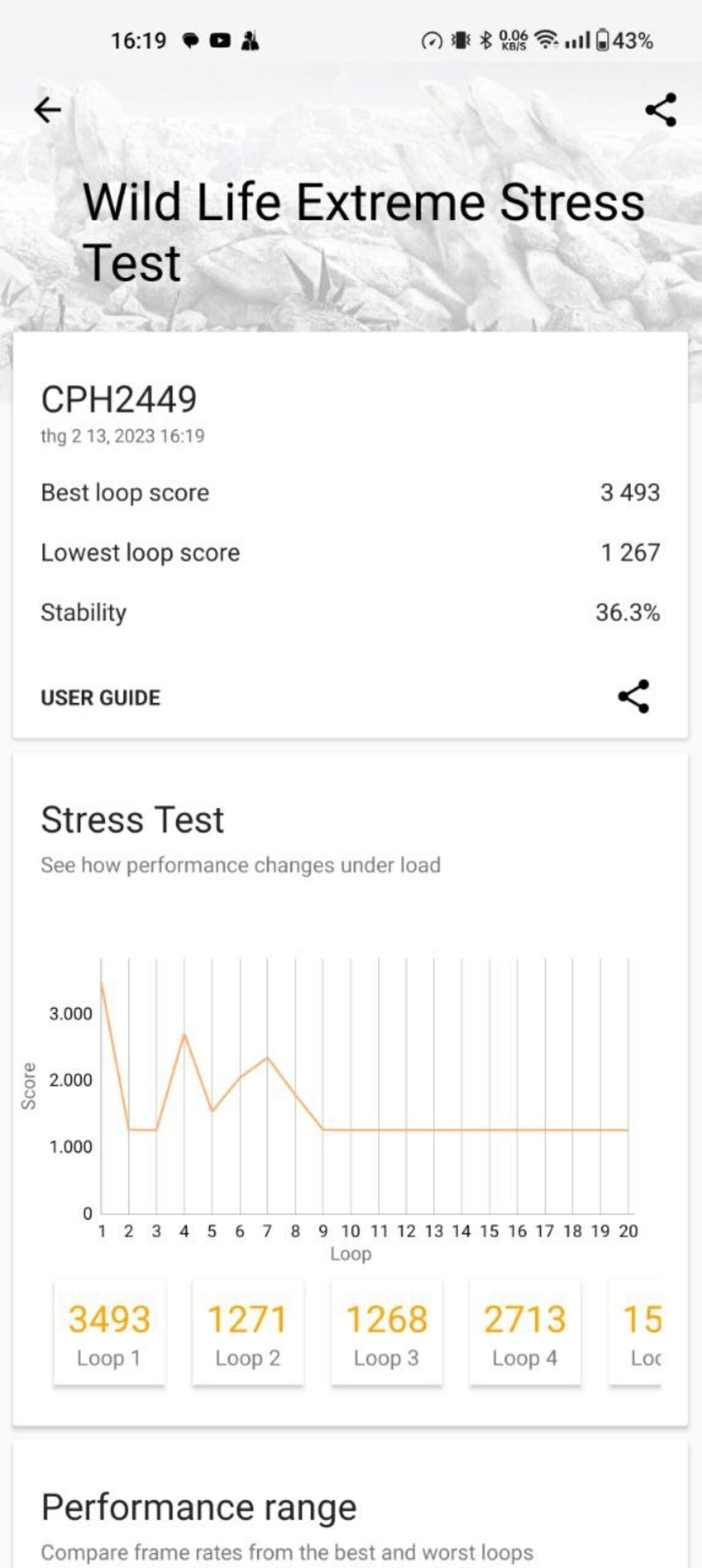Viewport: 702px width, 1568px height.
Task: Open the USER GUIDE
Action: (100, 697)
